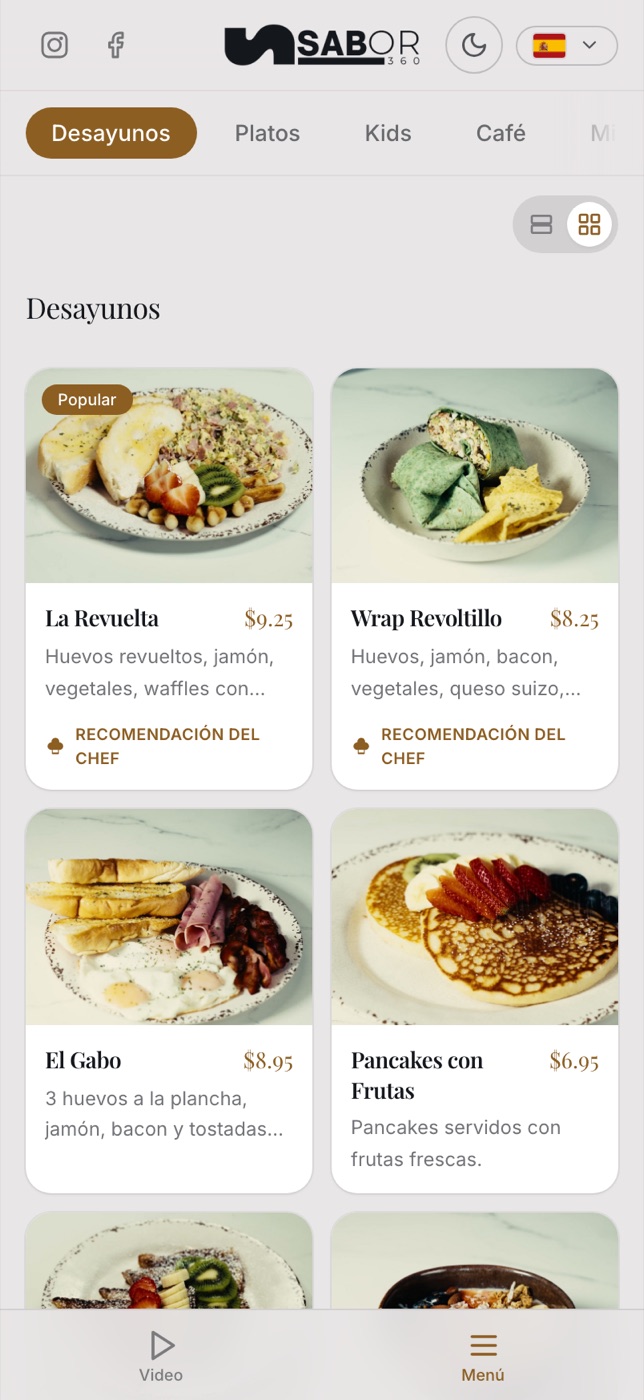Show the Café category
644x1400 pixels.
(501, 133)
